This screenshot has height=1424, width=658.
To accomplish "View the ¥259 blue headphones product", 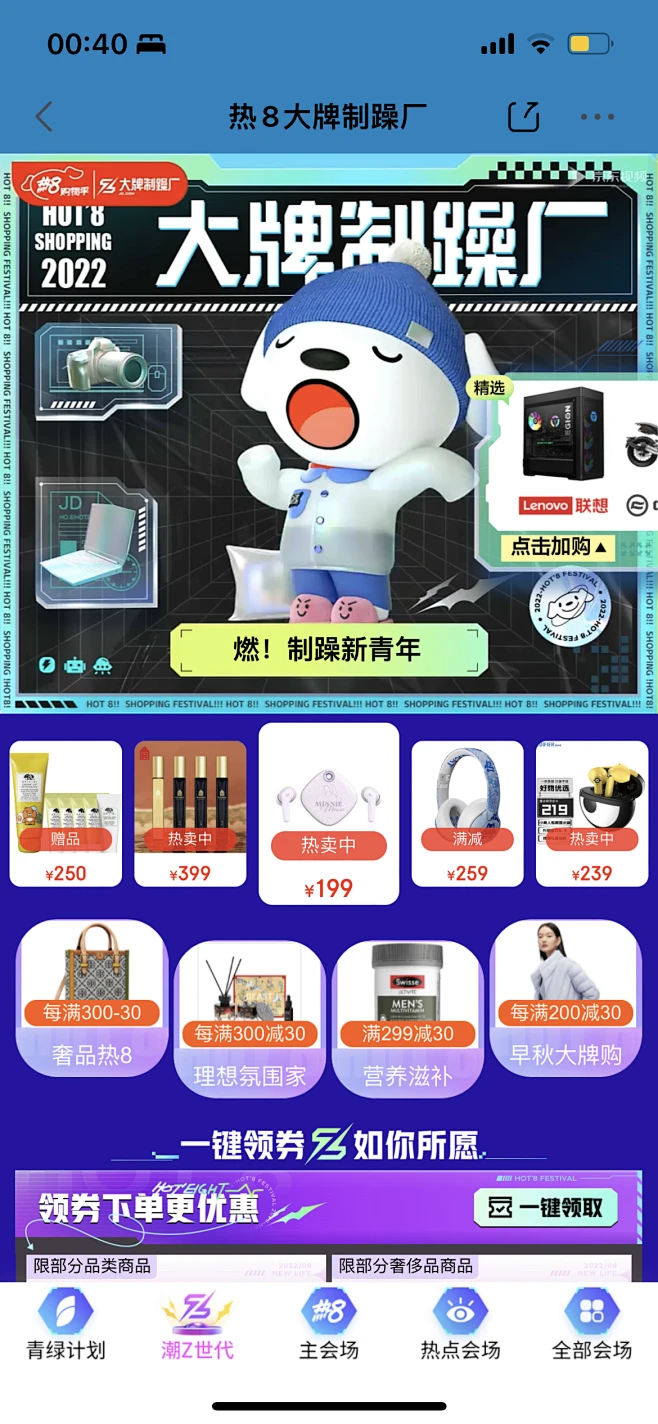I will (467, 813).
